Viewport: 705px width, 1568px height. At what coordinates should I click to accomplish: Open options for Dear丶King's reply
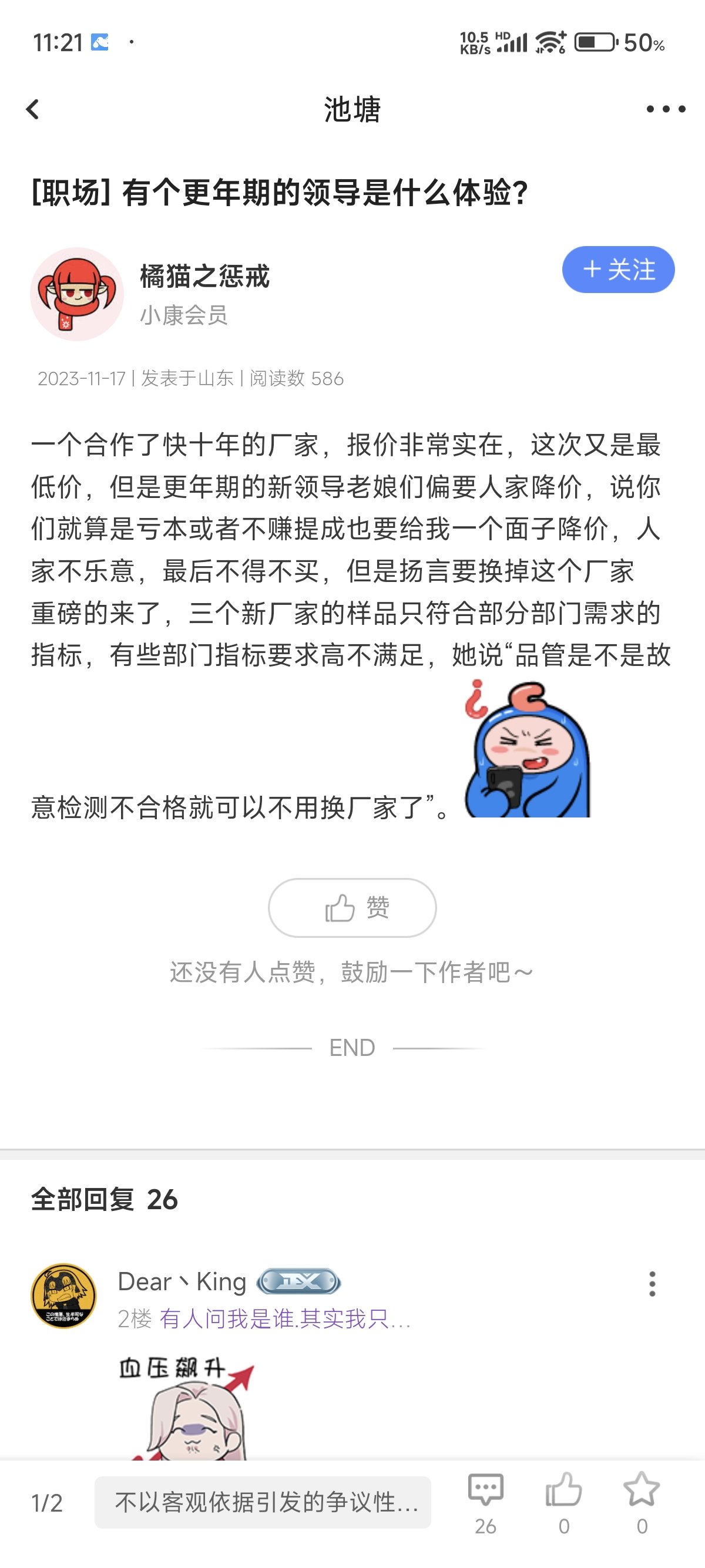[652, 1284]
